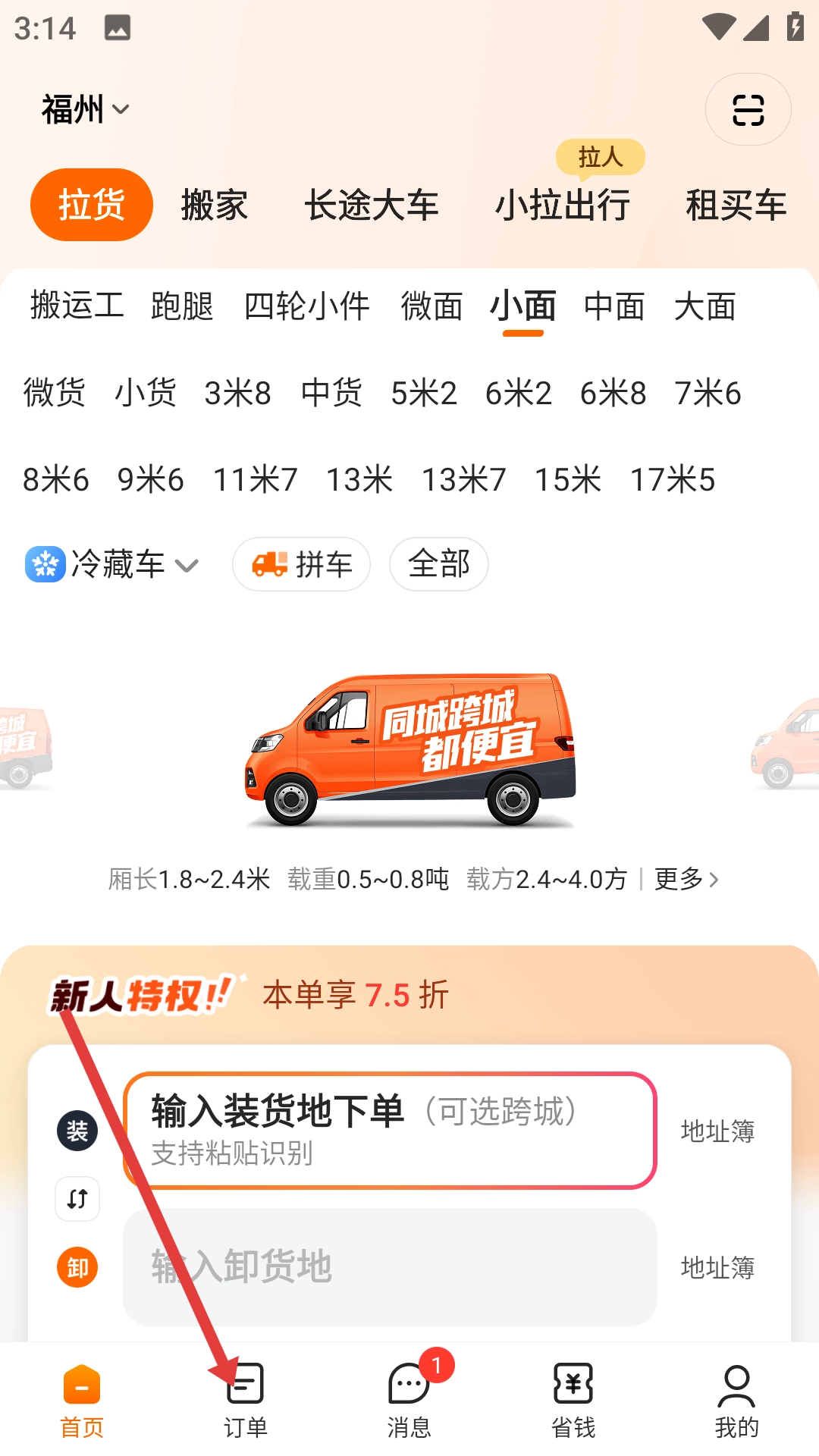819x1456 pixels.
Task: Check the 消息 tab
Action: tap(409, 1400)
